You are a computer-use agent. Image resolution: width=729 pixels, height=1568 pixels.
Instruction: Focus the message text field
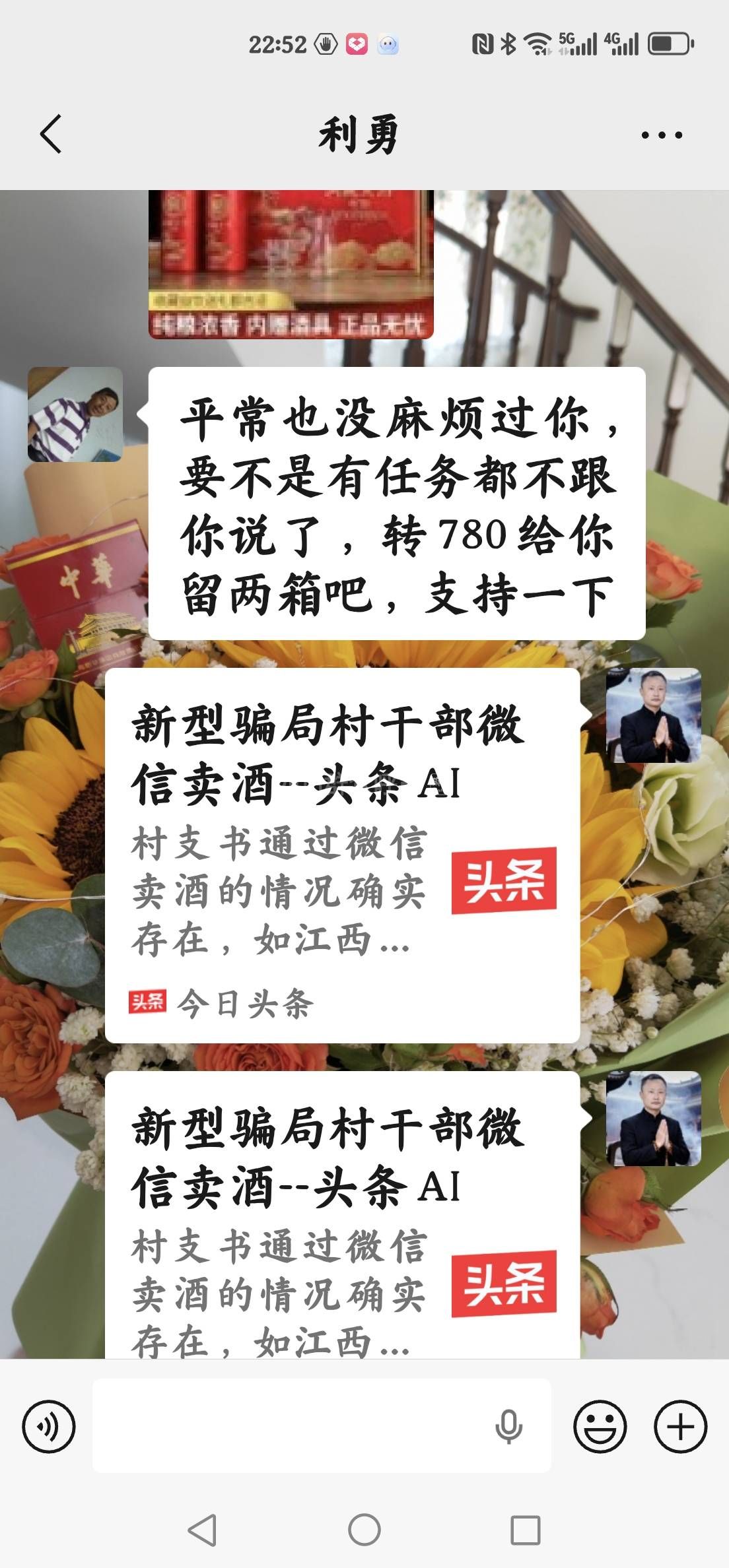pos(291,1425)
